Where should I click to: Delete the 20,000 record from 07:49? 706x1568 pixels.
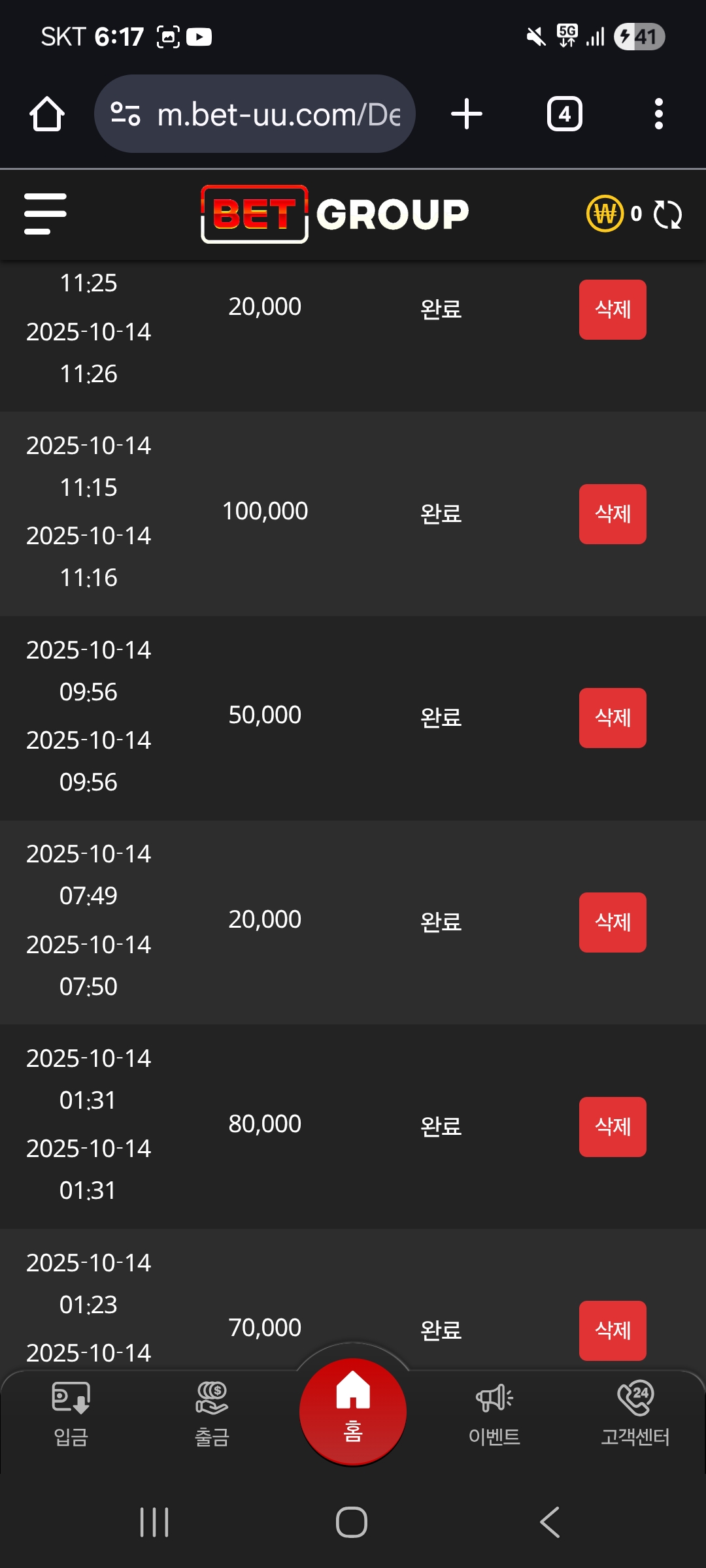[x=613, y=923]
